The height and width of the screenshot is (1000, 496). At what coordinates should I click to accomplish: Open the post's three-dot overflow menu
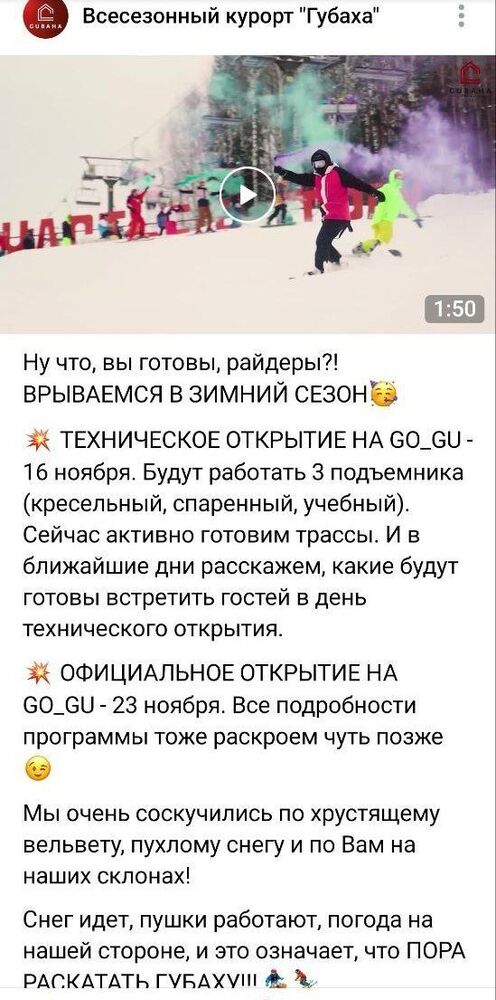(x=462, y=16)
